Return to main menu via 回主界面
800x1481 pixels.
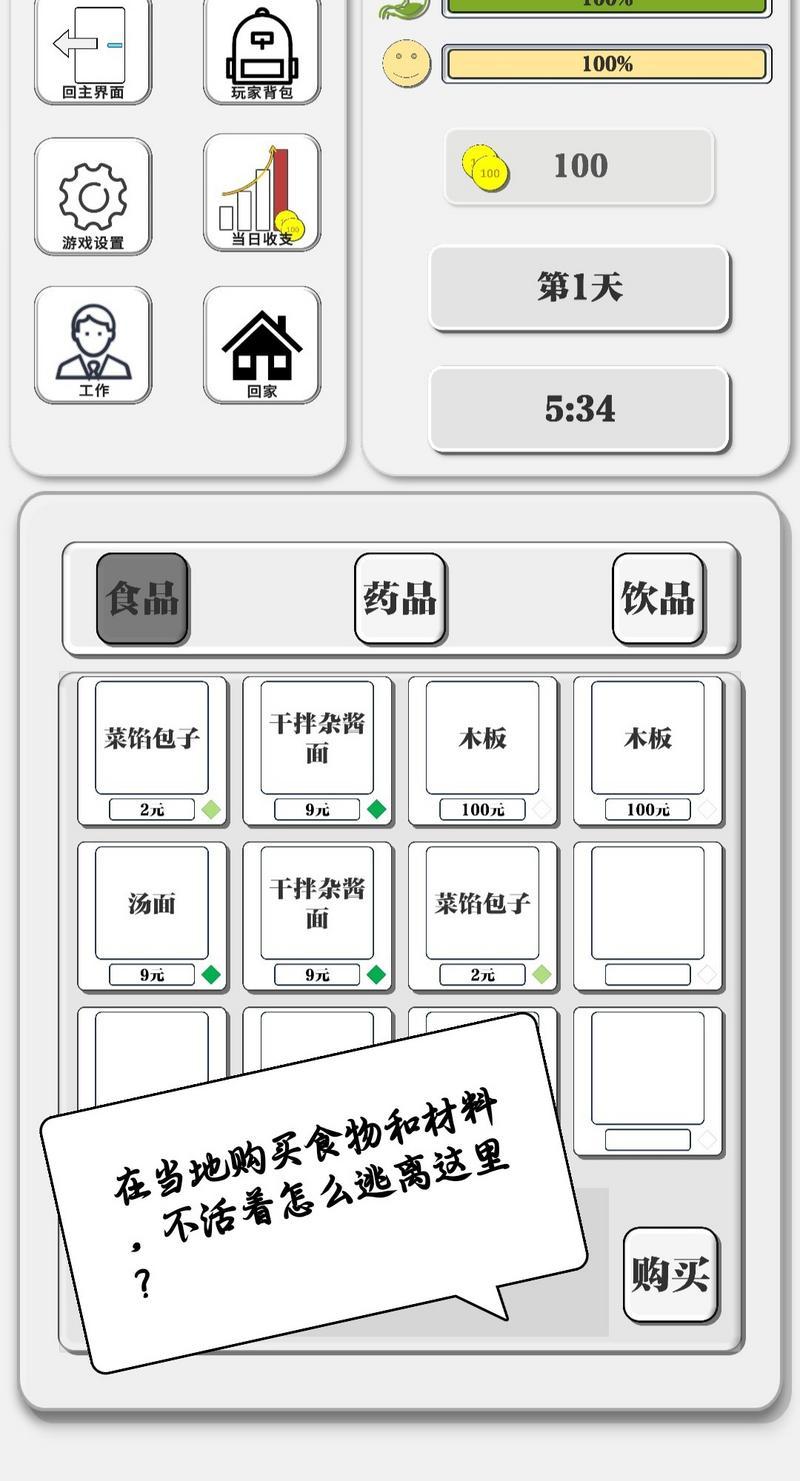pyautogui.click(x=93, y=50)
